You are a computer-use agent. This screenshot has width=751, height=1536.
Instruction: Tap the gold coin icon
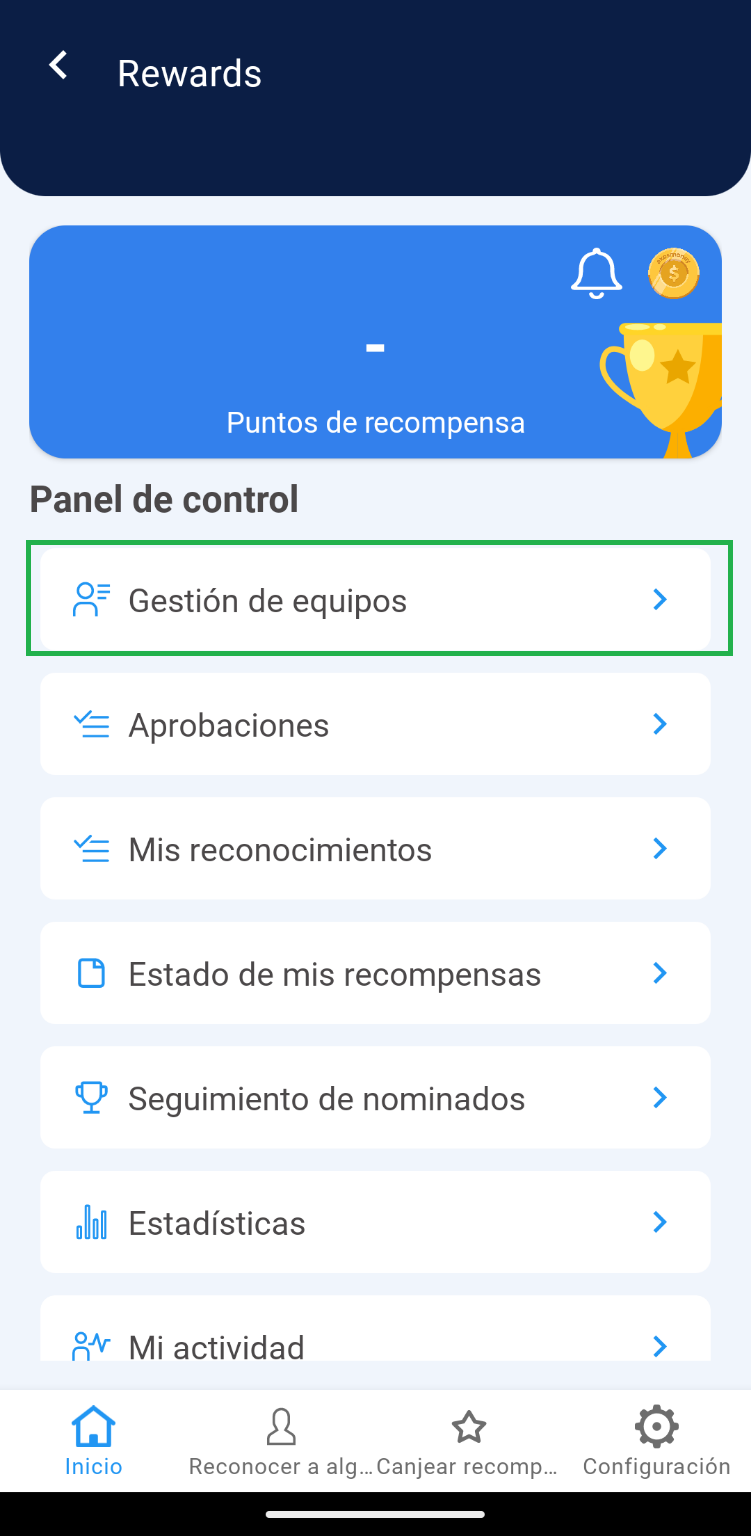point(673,273)
